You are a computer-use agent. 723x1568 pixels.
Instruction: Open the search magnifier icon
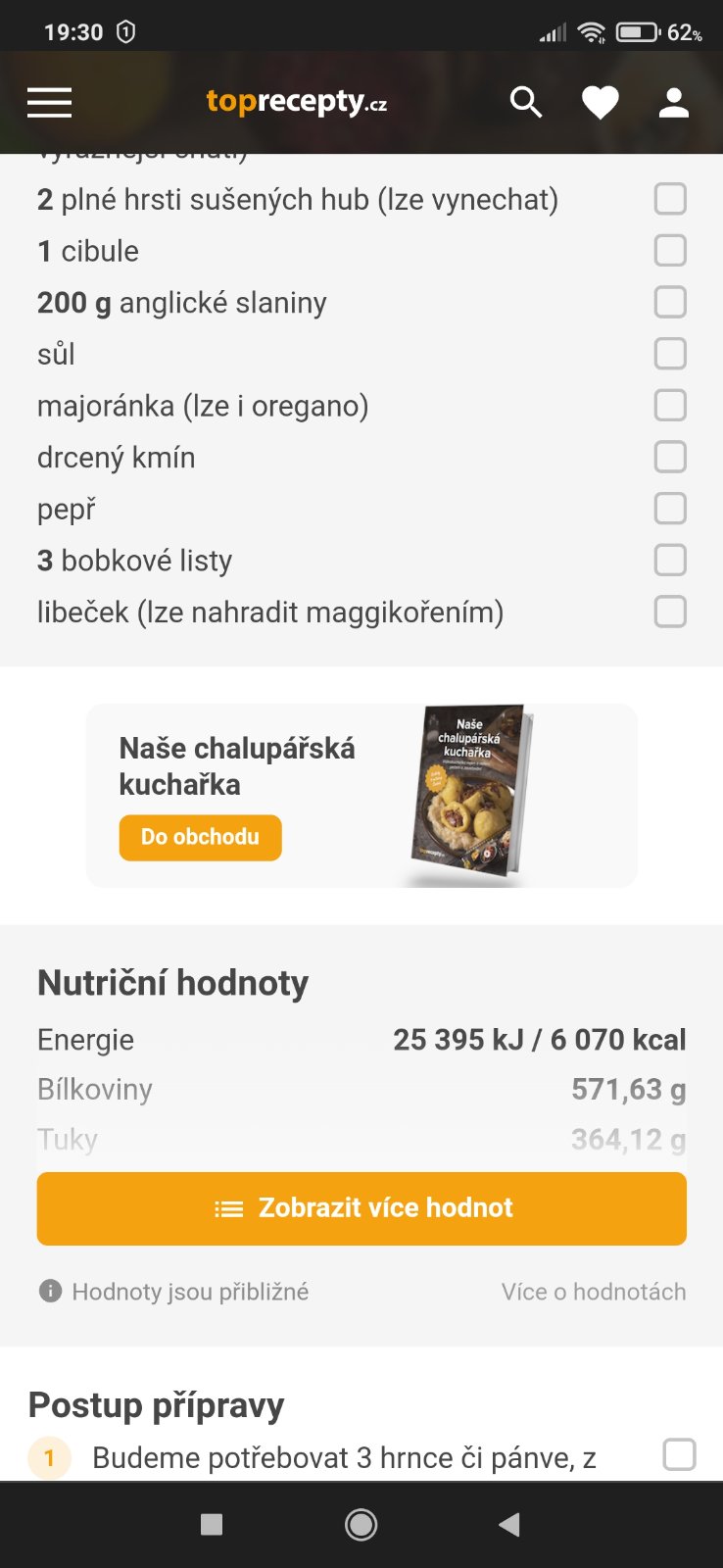pyautogui.click(x=526, y=102)
